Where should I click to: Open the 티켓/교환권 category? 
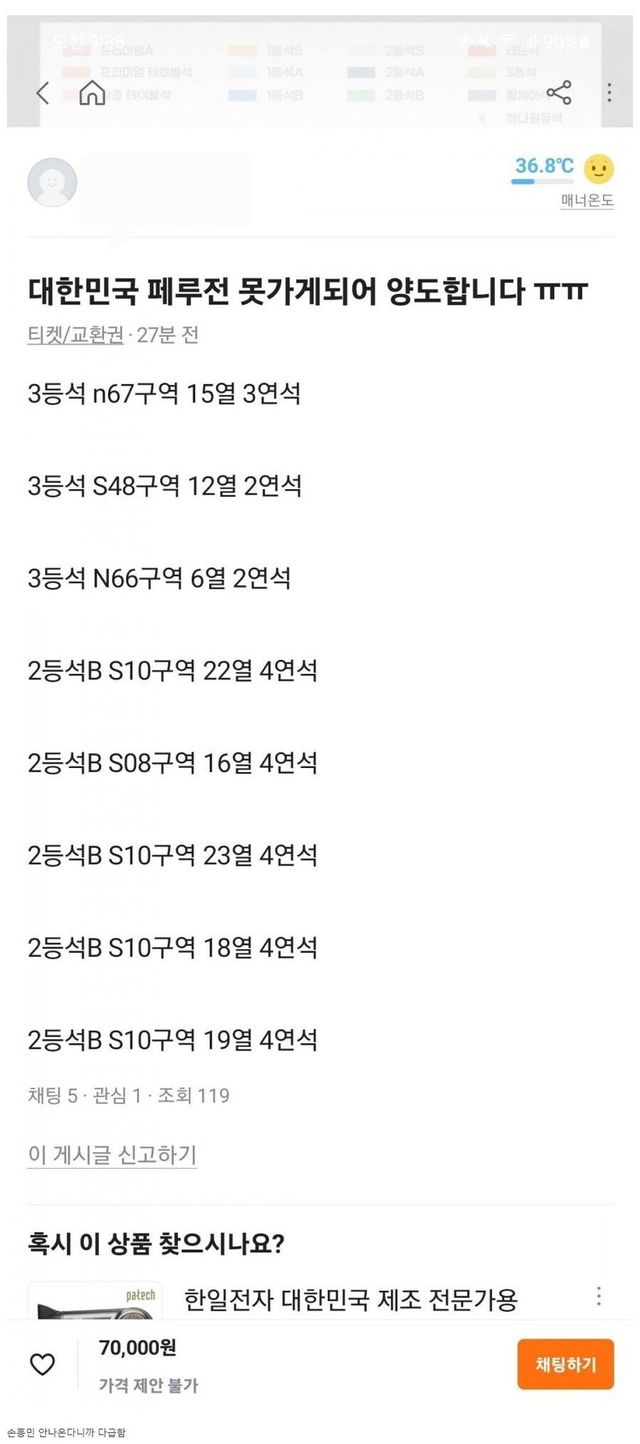(x=75, y=335)
